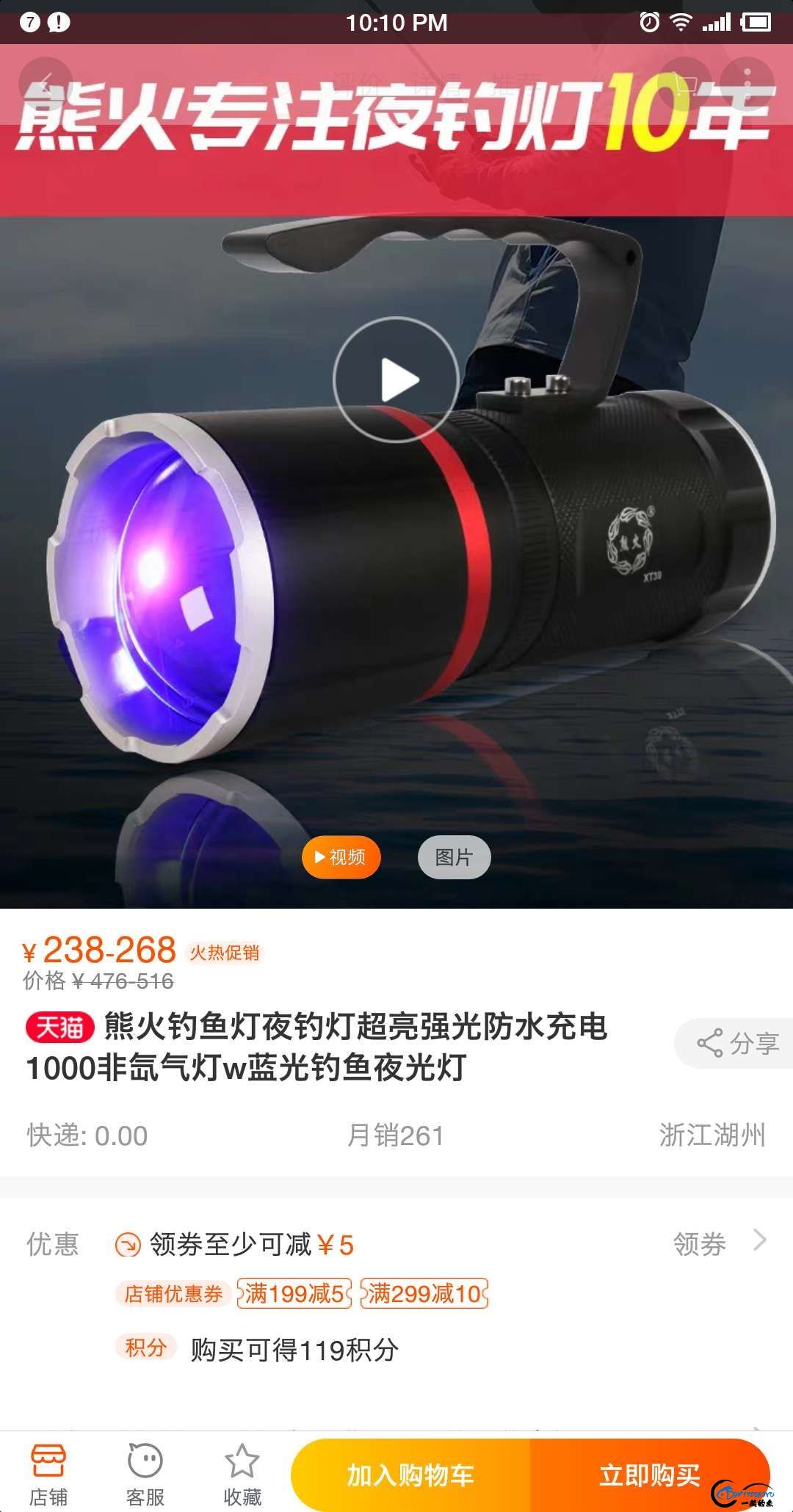Tap 加入购物车 to add to cart
The image size is (793, 1512).
411,1474
